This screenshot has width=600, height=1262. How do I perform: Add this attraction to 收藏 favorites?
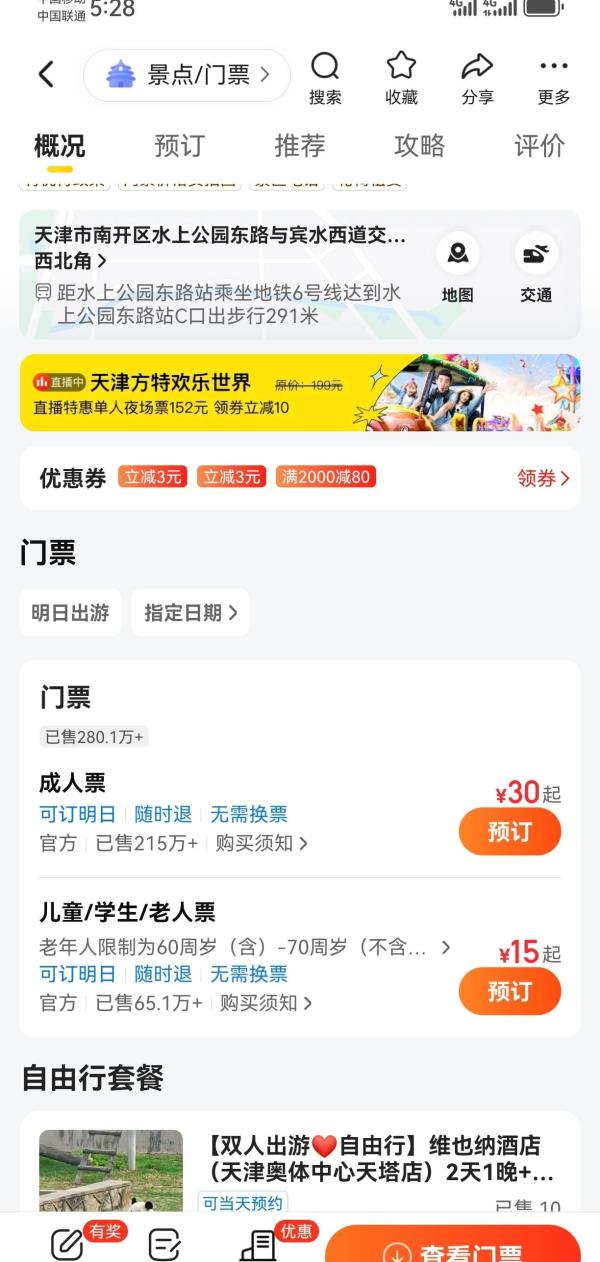(401, 79)
